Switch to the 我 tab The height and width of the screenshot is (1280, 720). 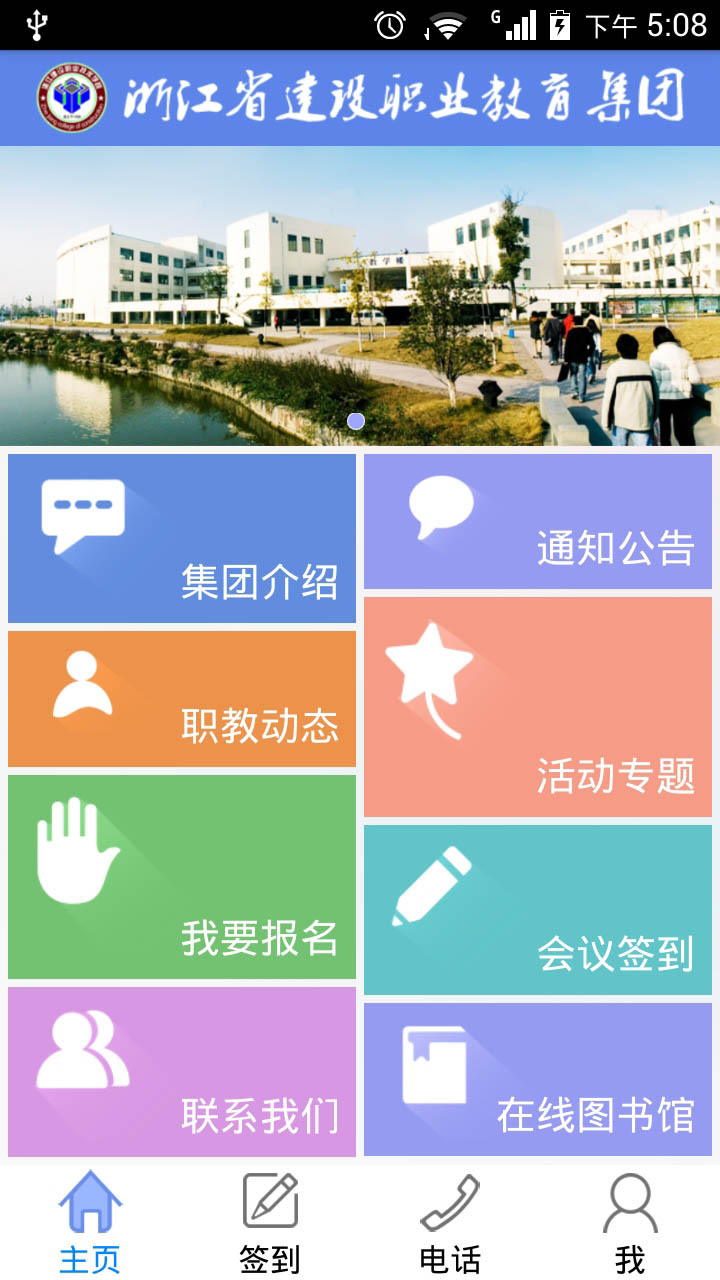pyautogui.click(x=630, y=1222)
